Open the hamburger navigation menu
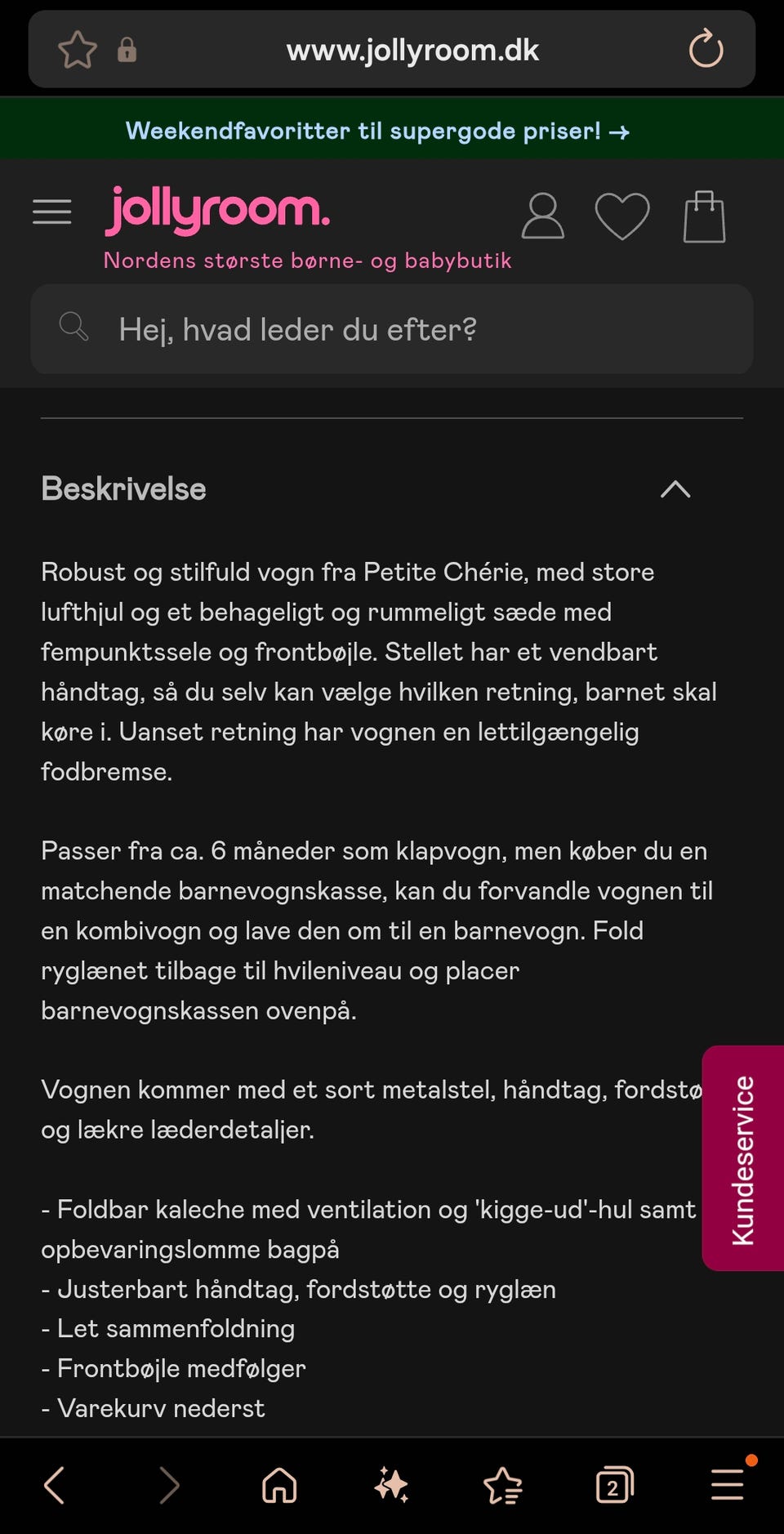The width and height of the screenshot is (784, 1534). tap(51, 212)
